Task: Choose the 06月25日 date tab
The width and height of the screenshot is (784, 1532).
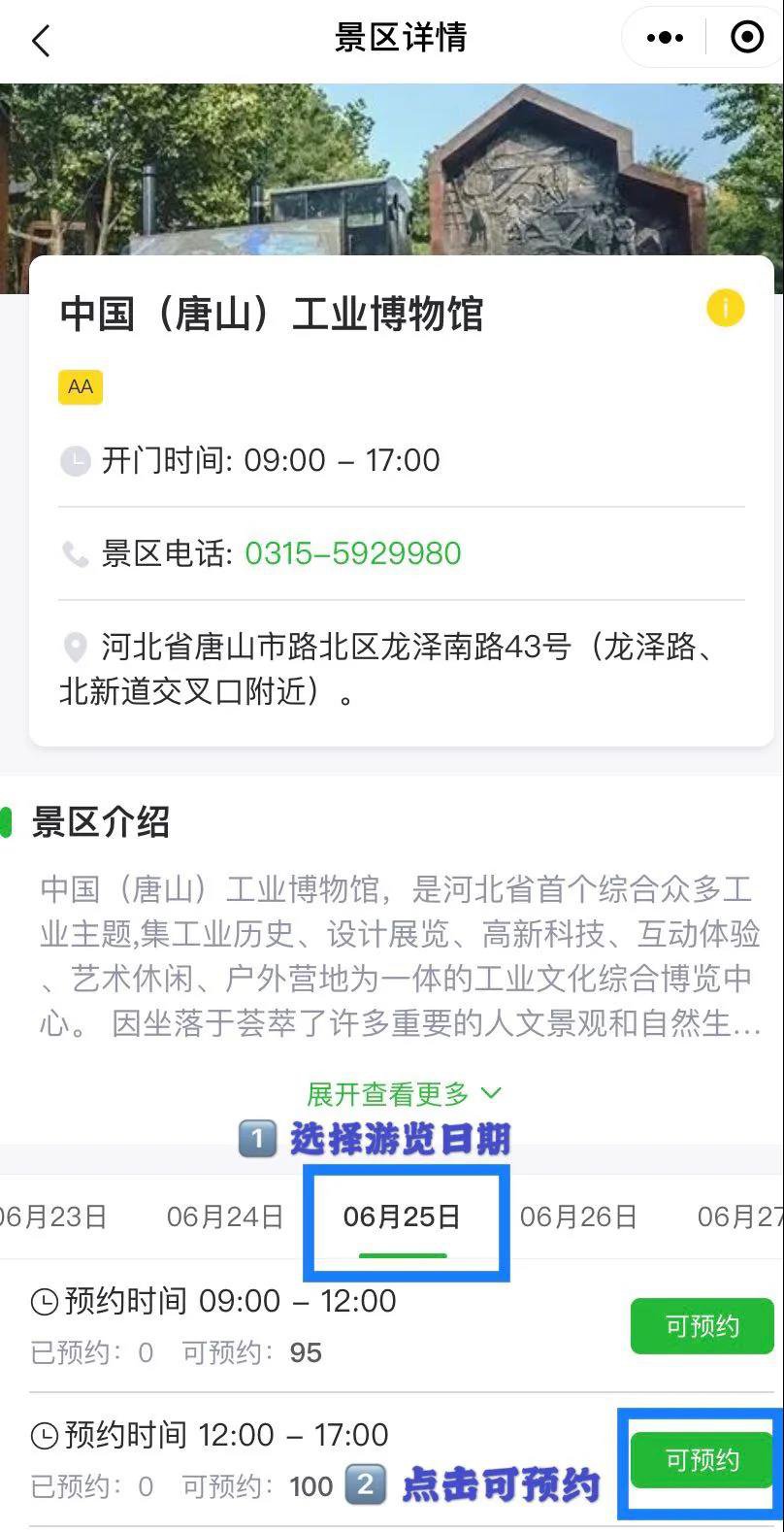Action: point(402,1216)
